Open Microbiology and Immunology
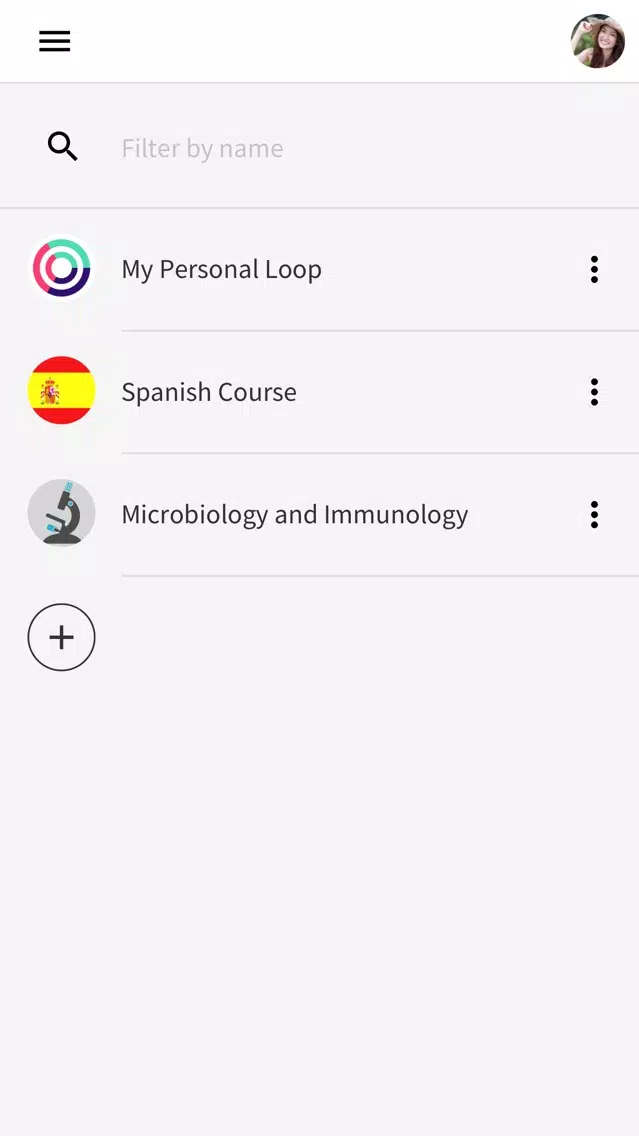Screen dimensions: 639x1136 click(320, 514)
